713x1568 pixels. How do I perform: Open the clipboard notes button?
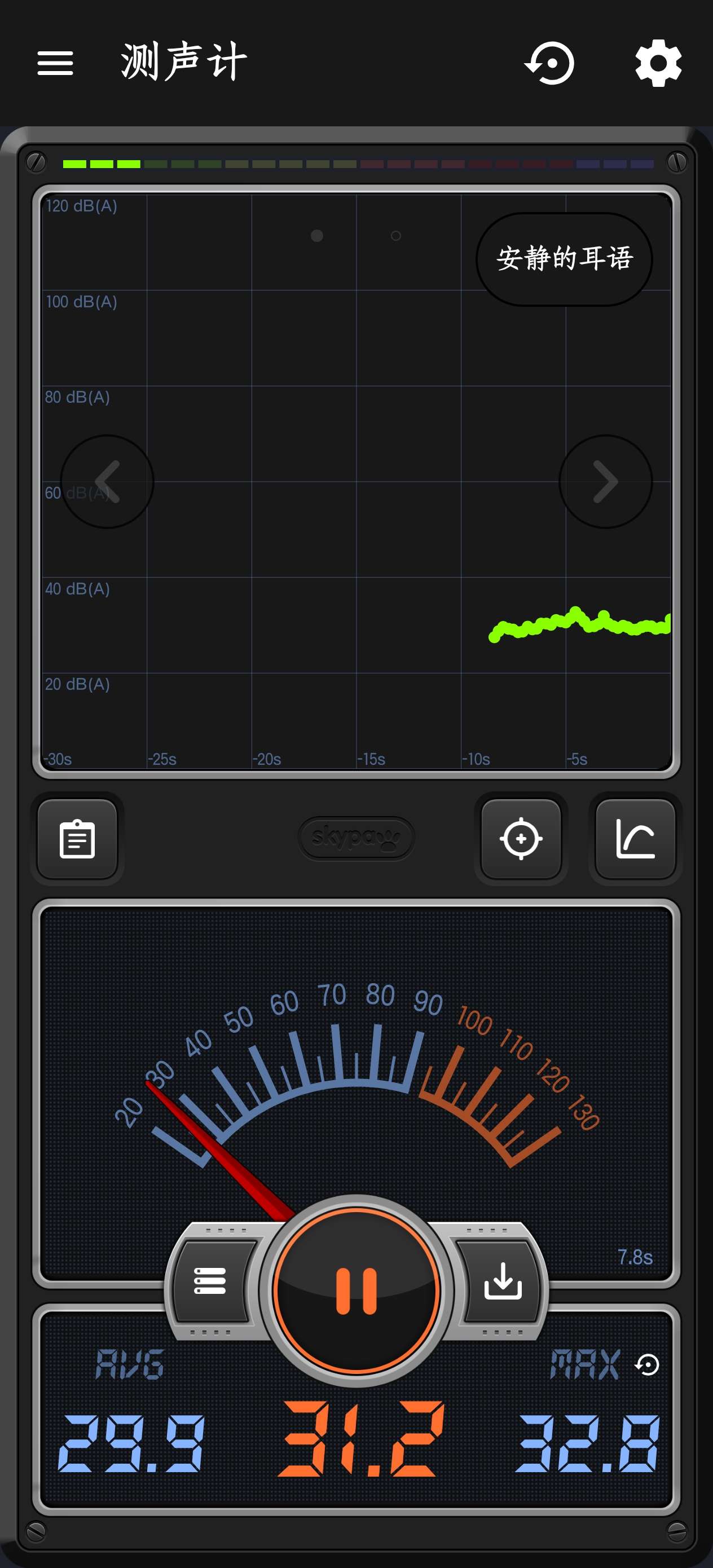coord(77,839)
